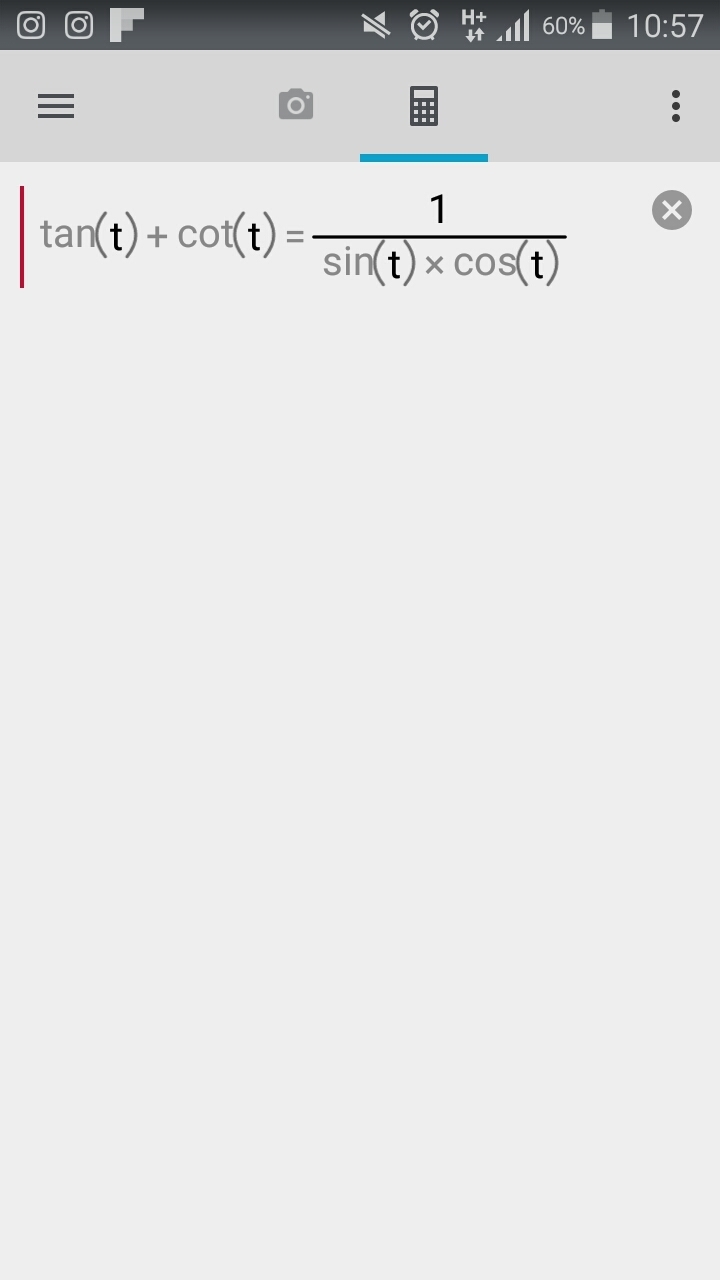Open the hamburger drawer menu
This screenshot has height=1280, width=720.
click(x=56, y=106)
